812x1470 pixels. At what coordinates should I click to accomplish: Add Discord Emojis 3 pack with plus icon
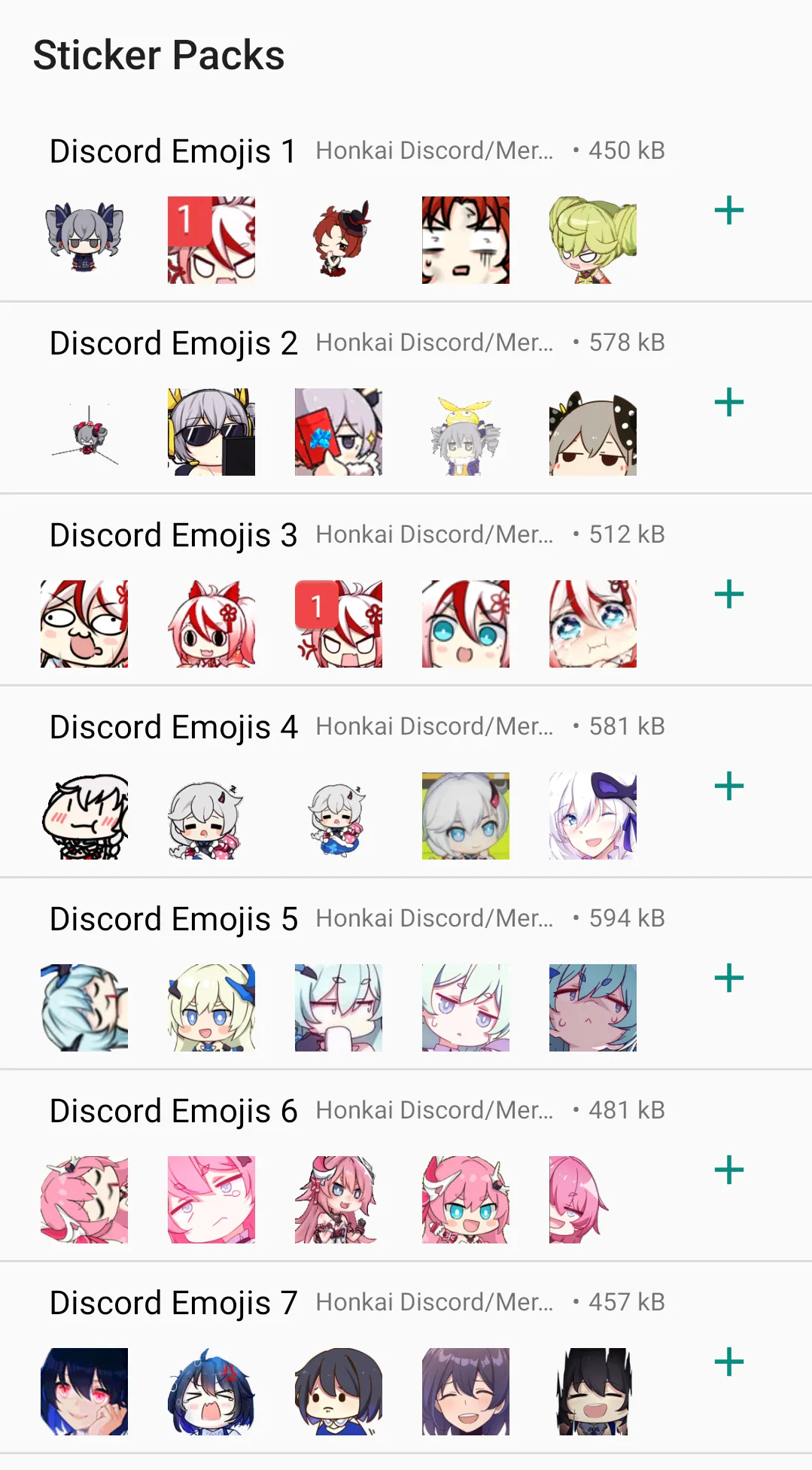pyautogui.click(x=728, y=594)
